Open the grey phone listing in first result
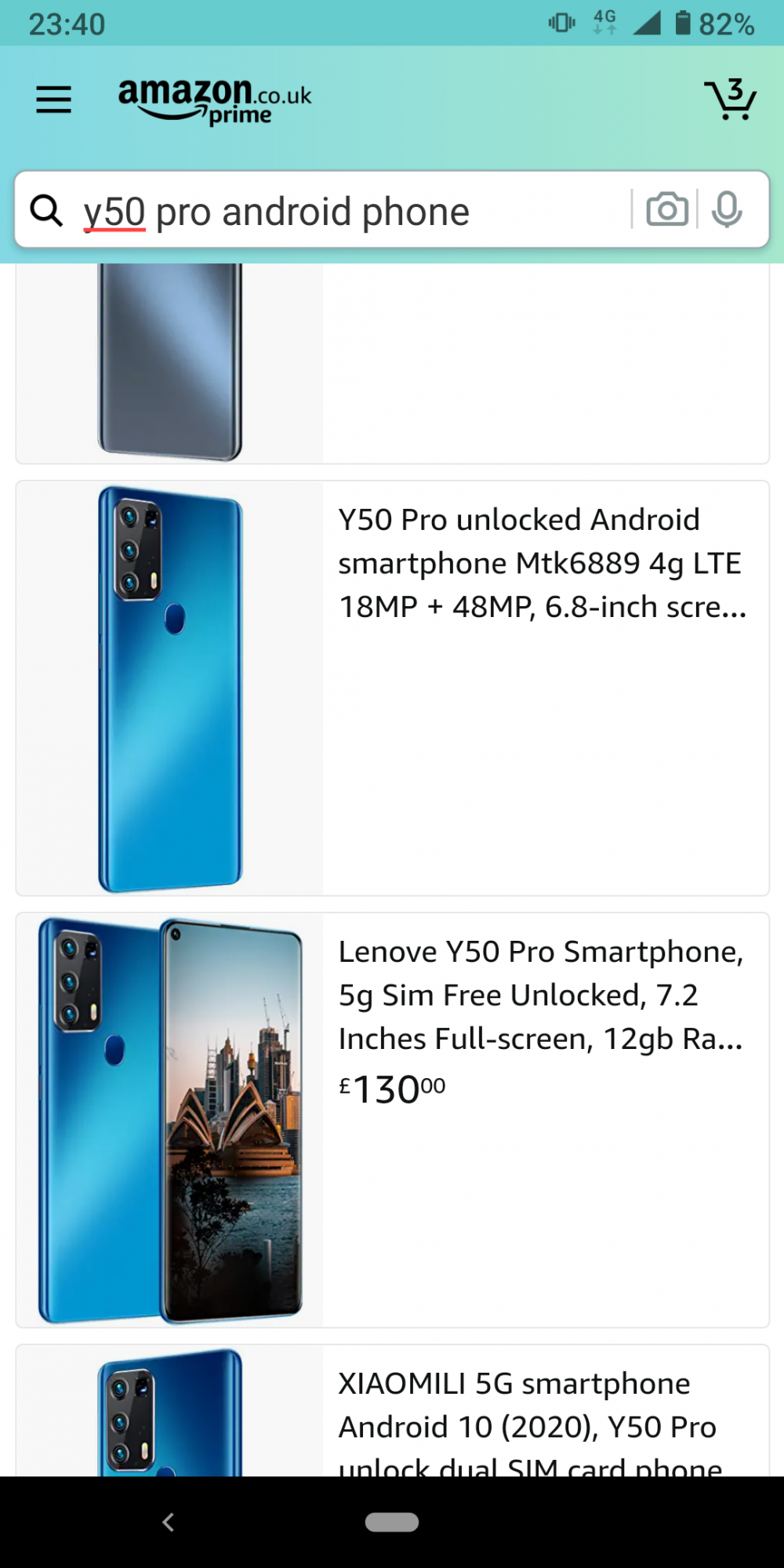The image size is (784, 1568). 170,361
